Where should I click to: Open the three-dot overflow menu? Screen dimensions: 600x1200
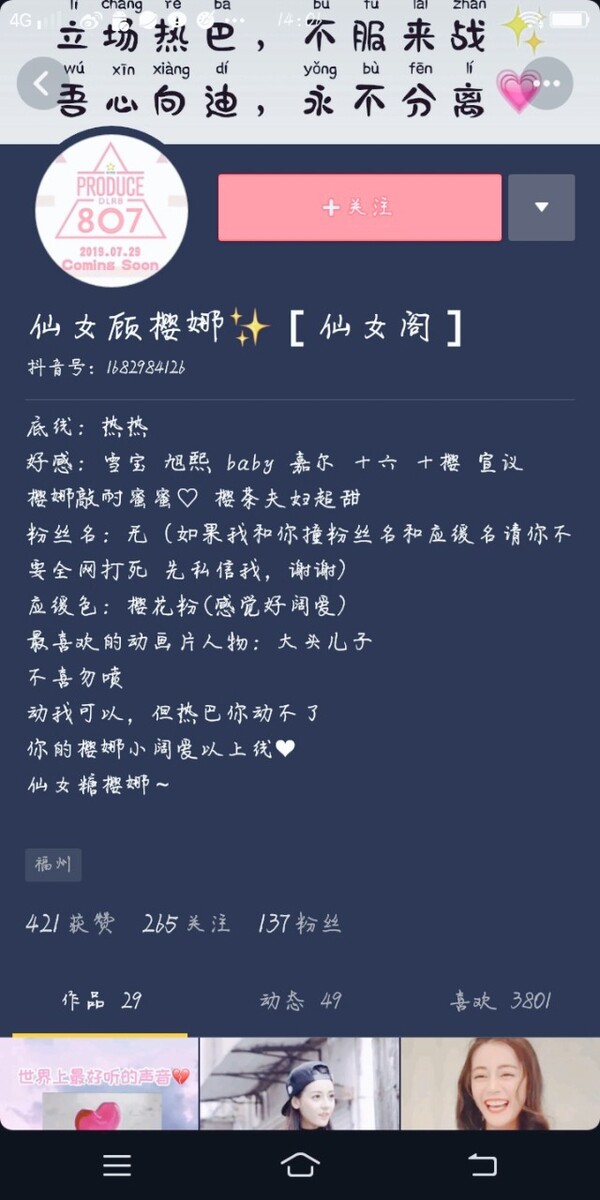548,84
